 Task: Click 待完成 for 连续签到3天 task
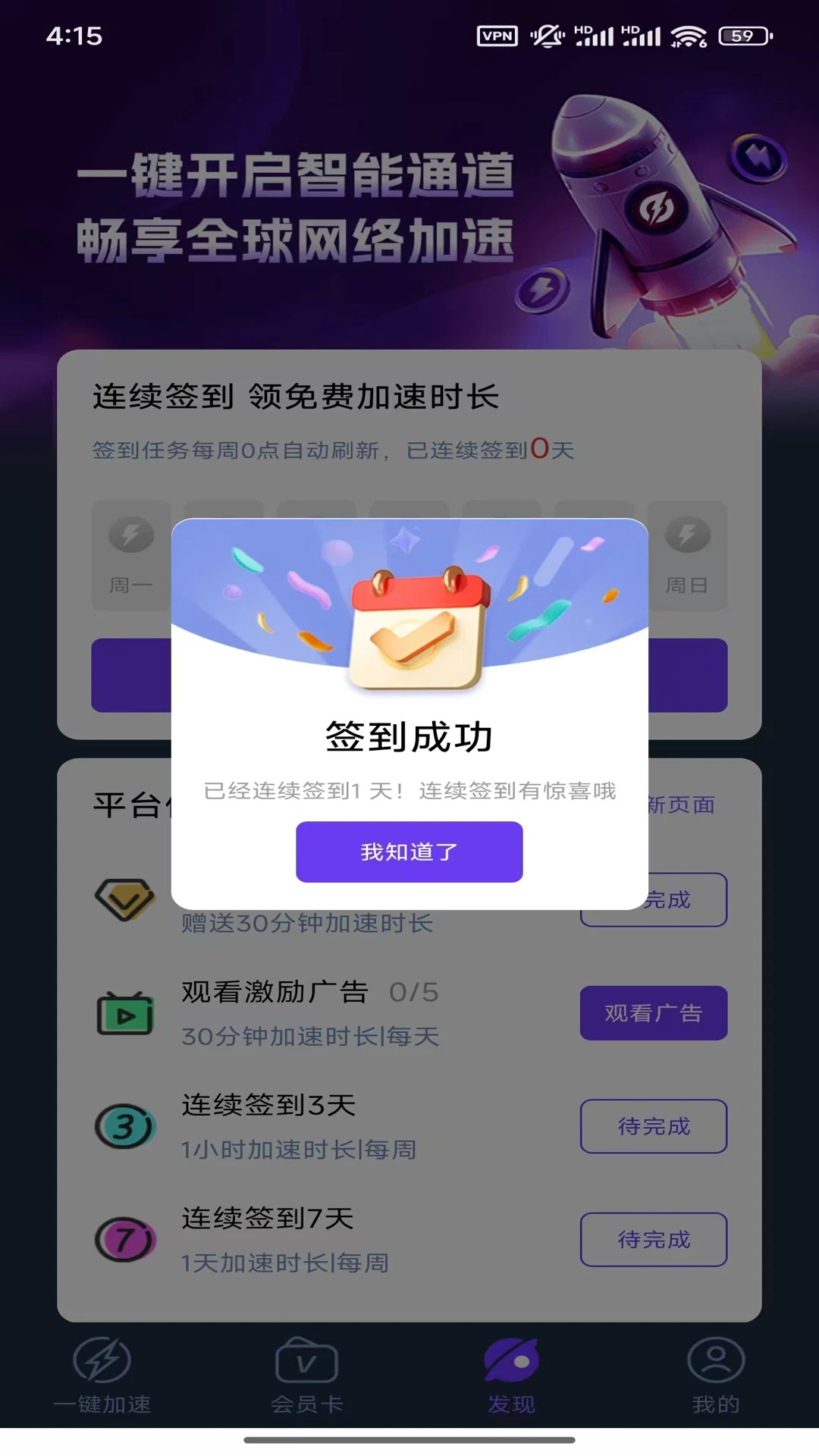(x=654, y=1126)
